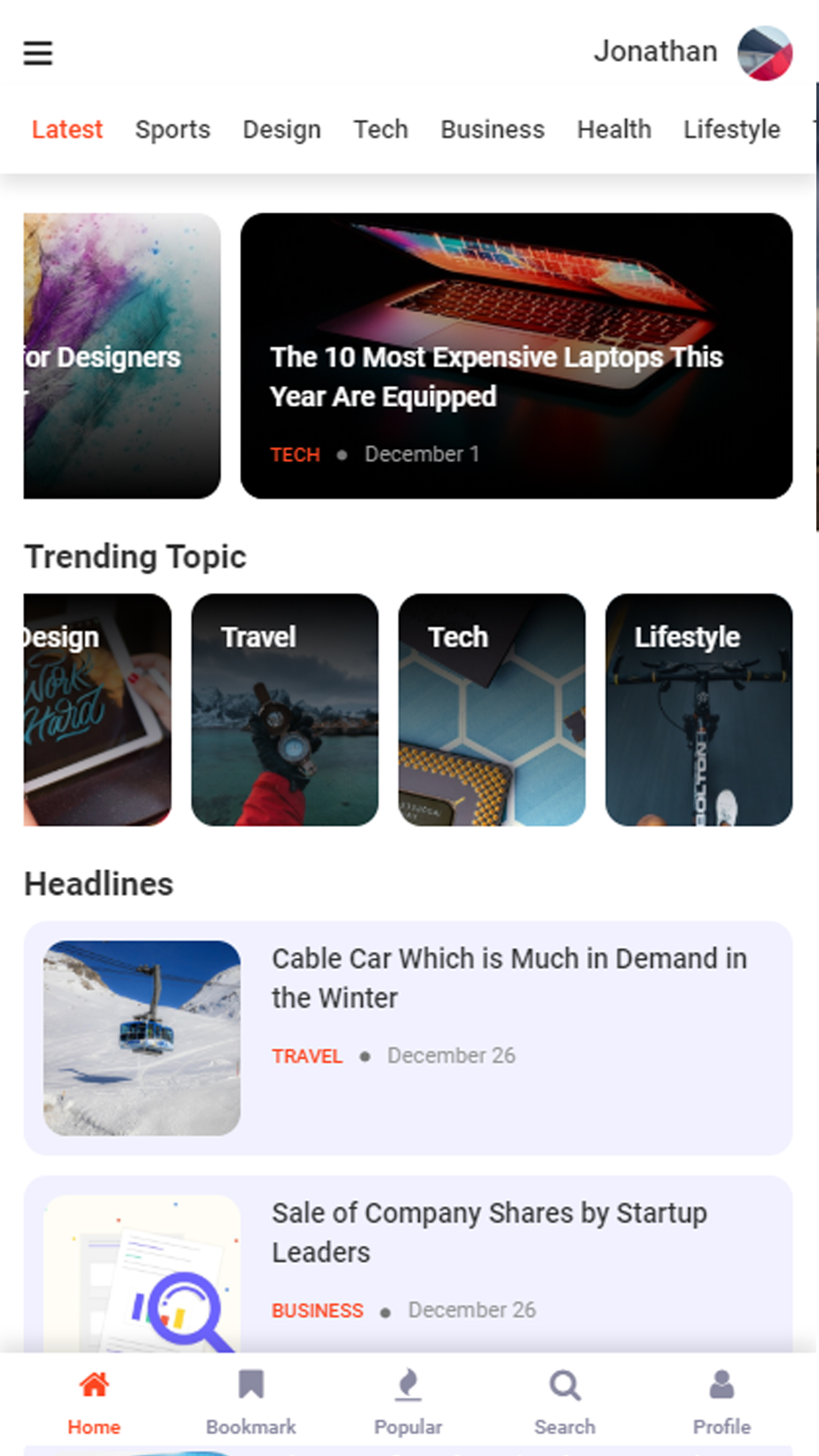Open the Designers featured article card
819x1456 pixels.
coord(122,356)
